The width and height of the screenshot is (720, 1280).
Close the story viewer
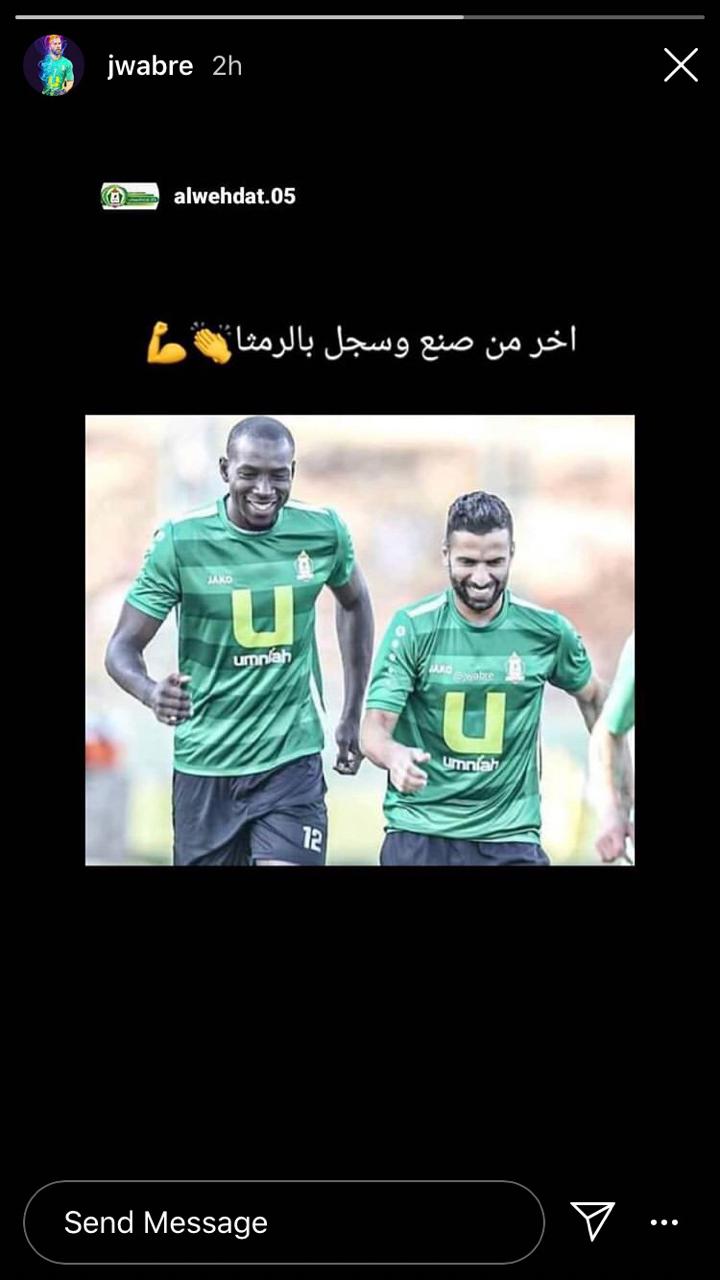(x=680, y=66)
